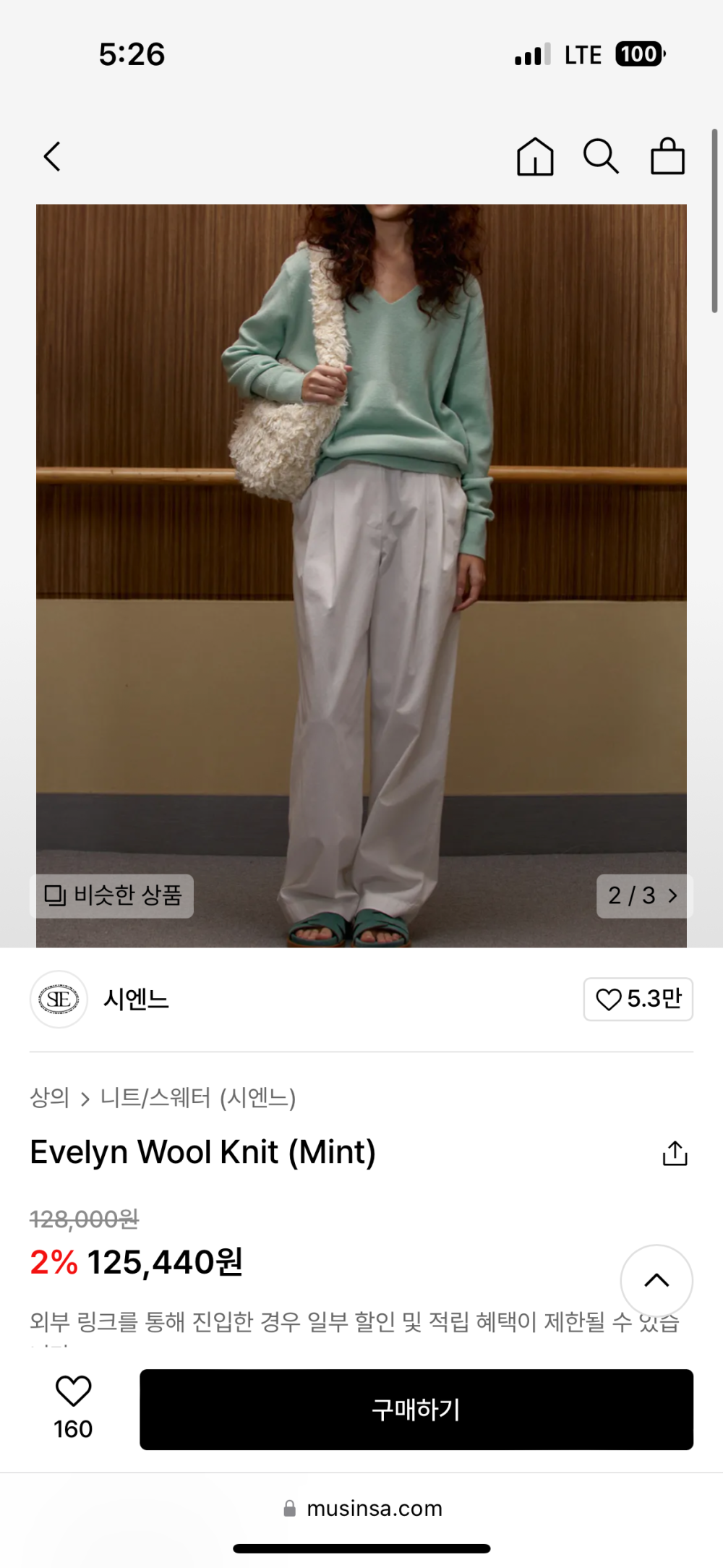Open the shopping bag
This screenshot has height=1568, width=723.
667,156
